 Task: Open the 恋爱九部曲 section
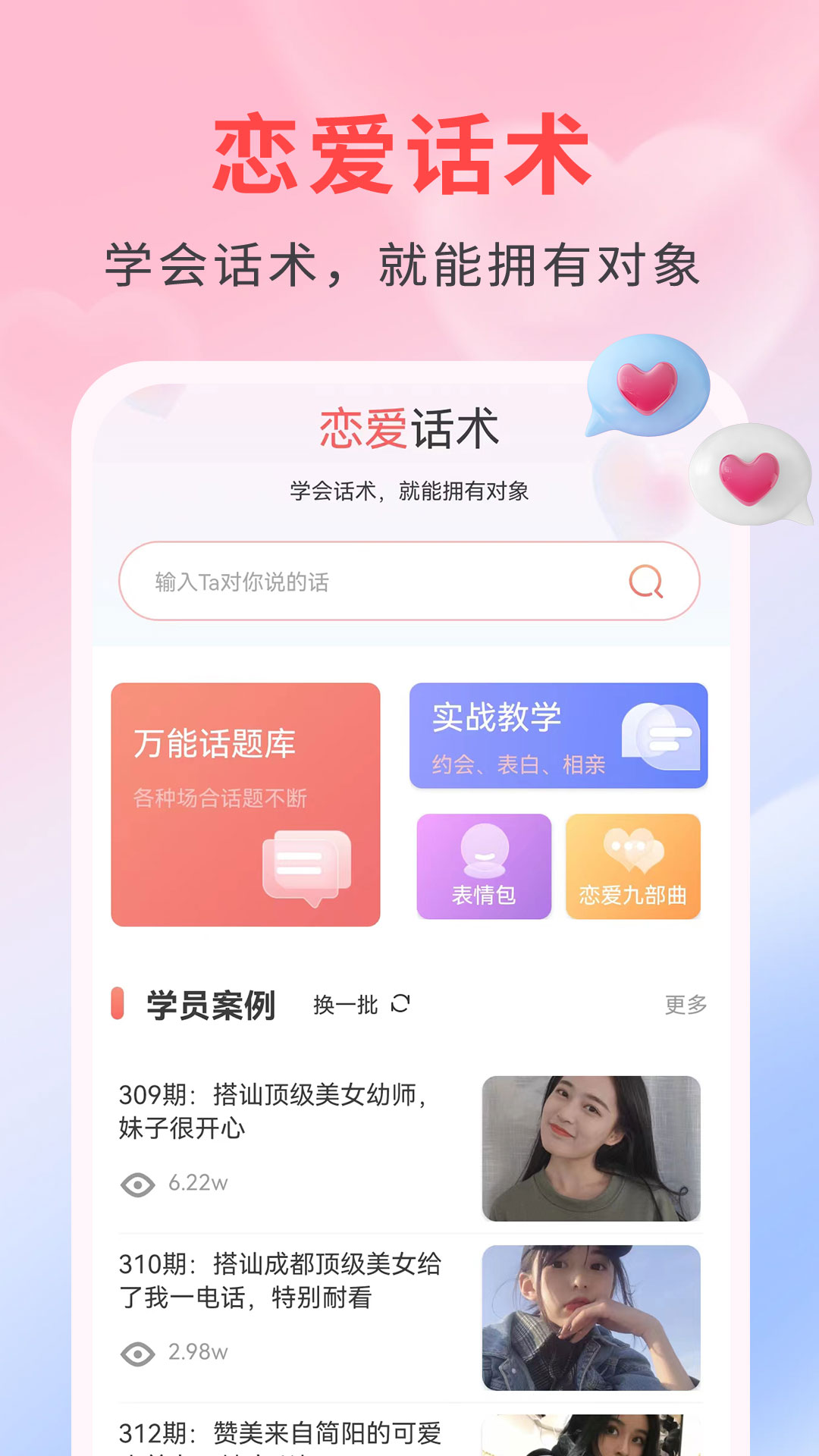point(634,867)
